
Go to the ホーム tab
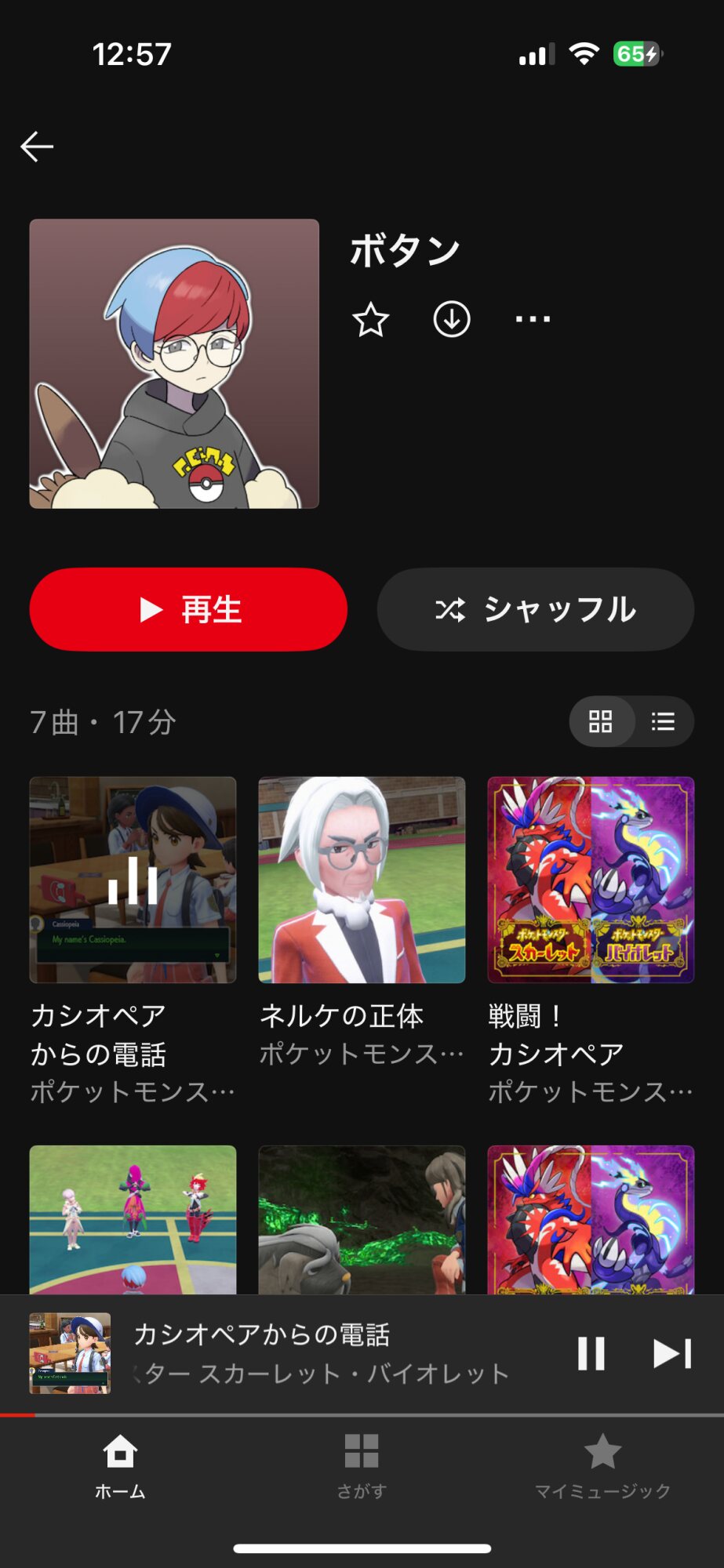(x=120, y=1466)
